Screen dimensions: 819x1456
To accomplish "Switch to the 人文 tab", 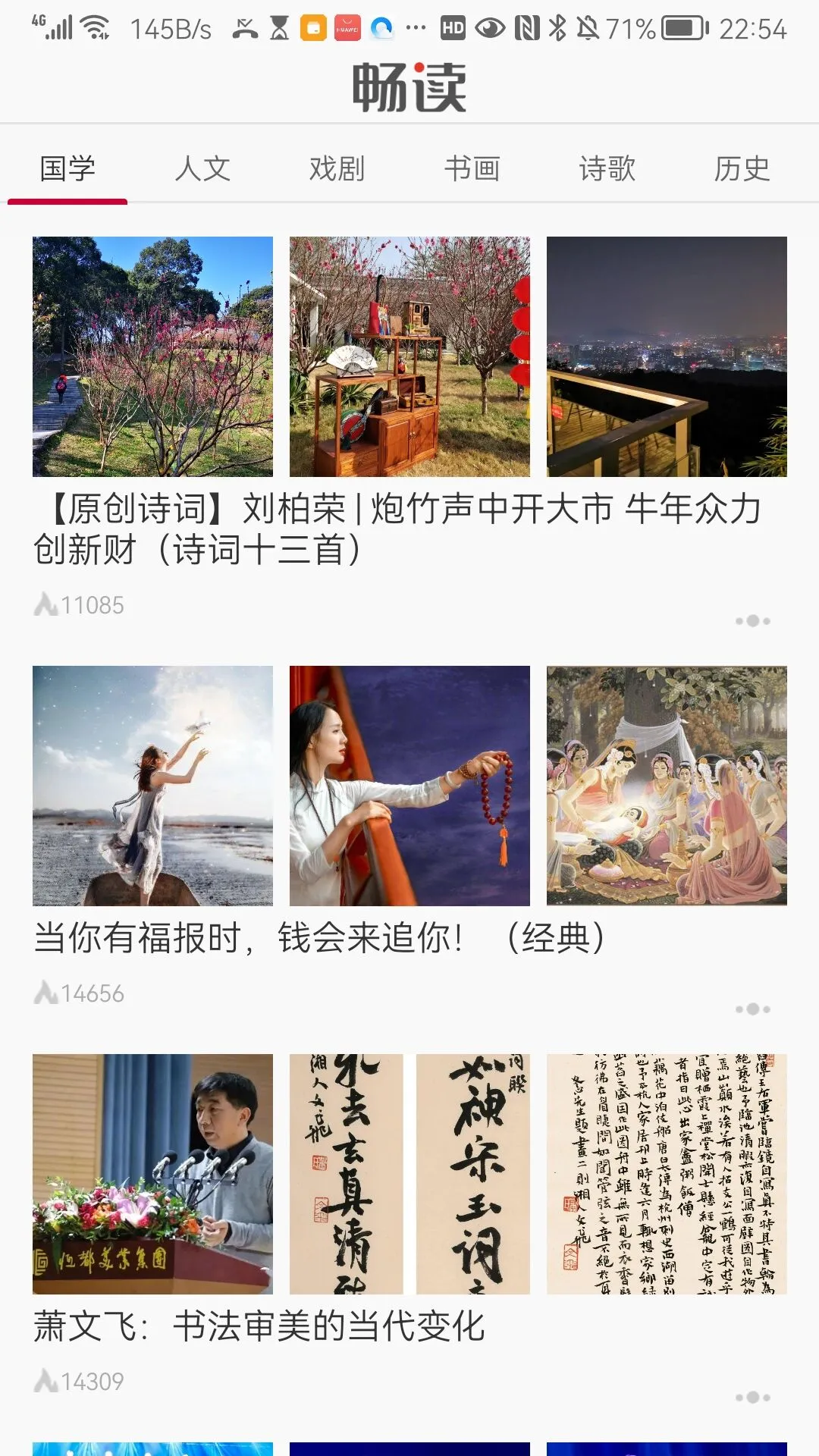I will tap(203, 168).
